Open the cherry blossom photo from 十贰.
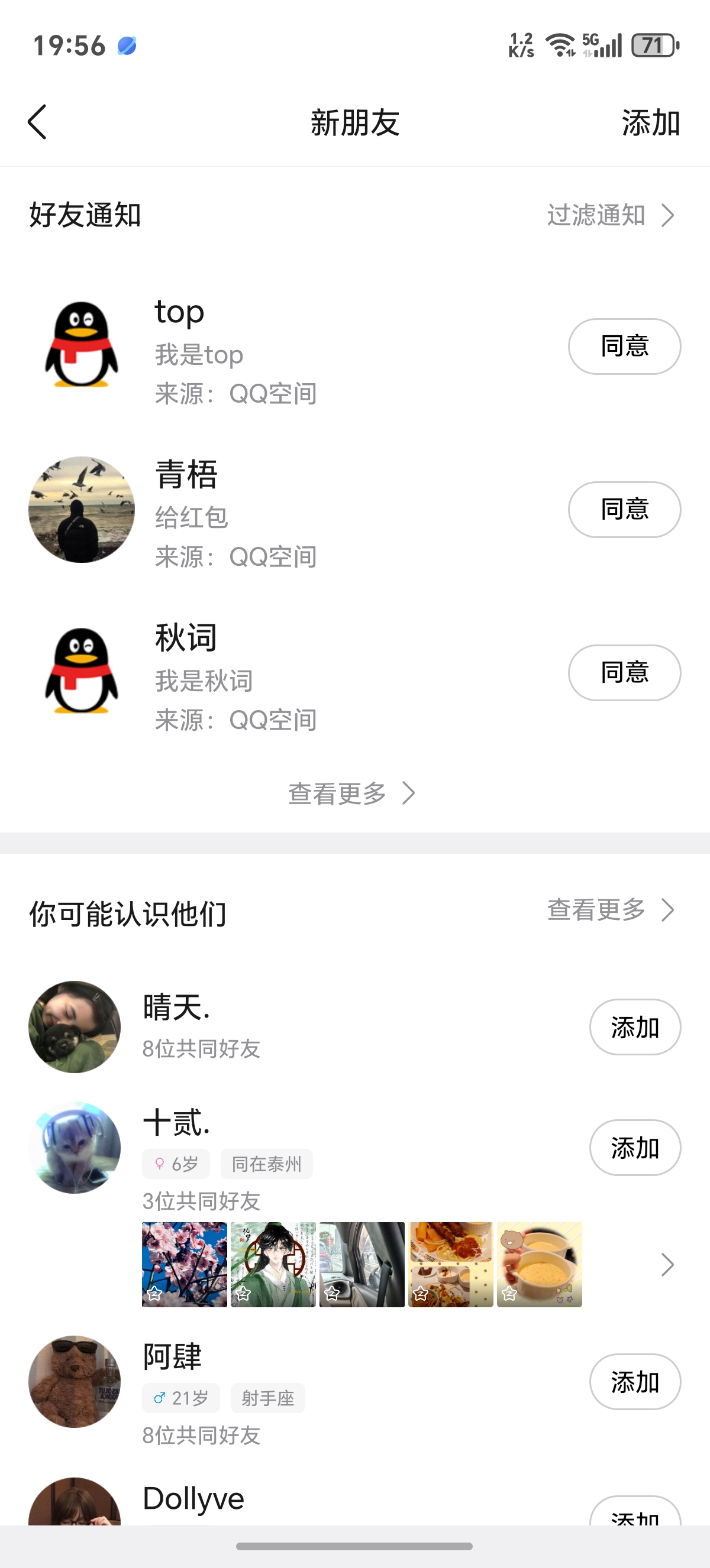This screenshot has width=710, height=1568. click(185, 1264)
